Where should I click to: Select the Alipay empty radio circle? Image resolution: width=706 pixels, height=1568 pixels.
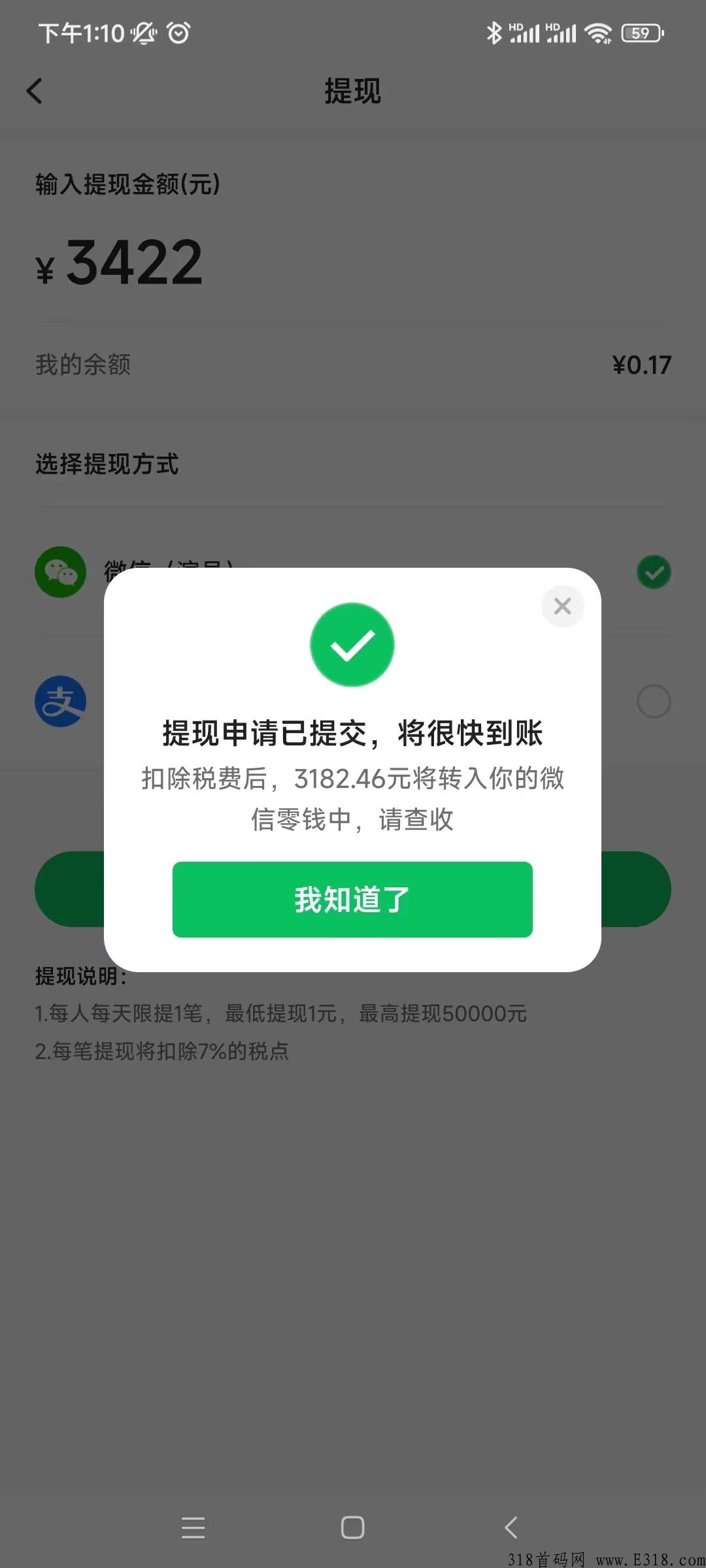coord(653,700)
